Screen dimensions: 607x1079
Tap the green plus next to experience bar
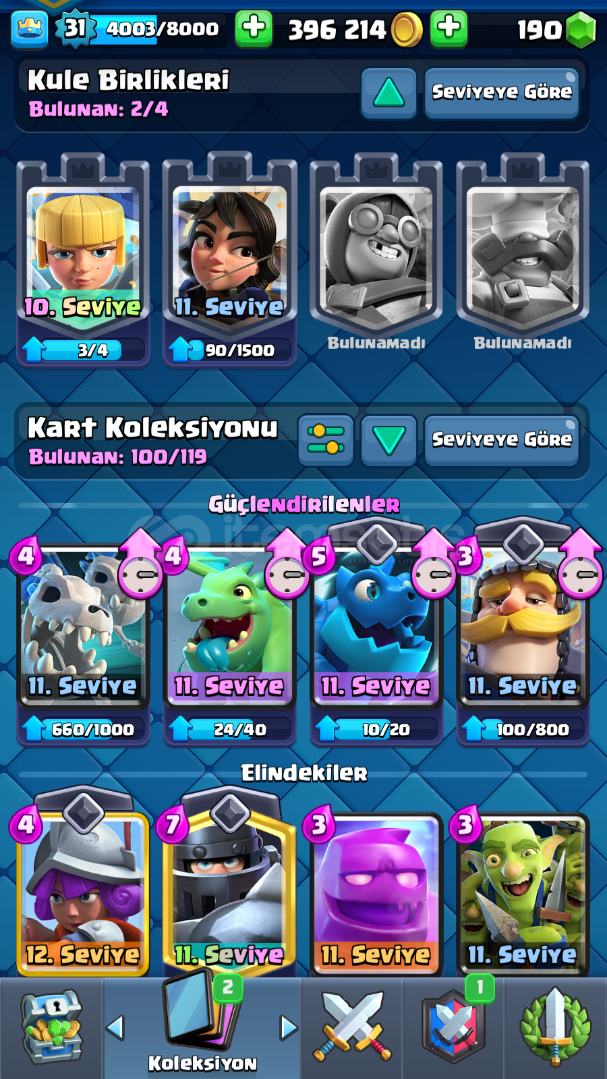click(x=253, y=29)
